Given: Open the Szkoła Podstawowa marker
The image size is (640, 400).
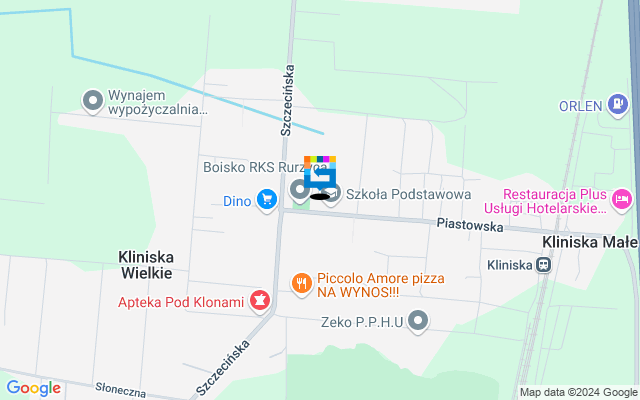Looking at the screenshot, I should point(333,192).
